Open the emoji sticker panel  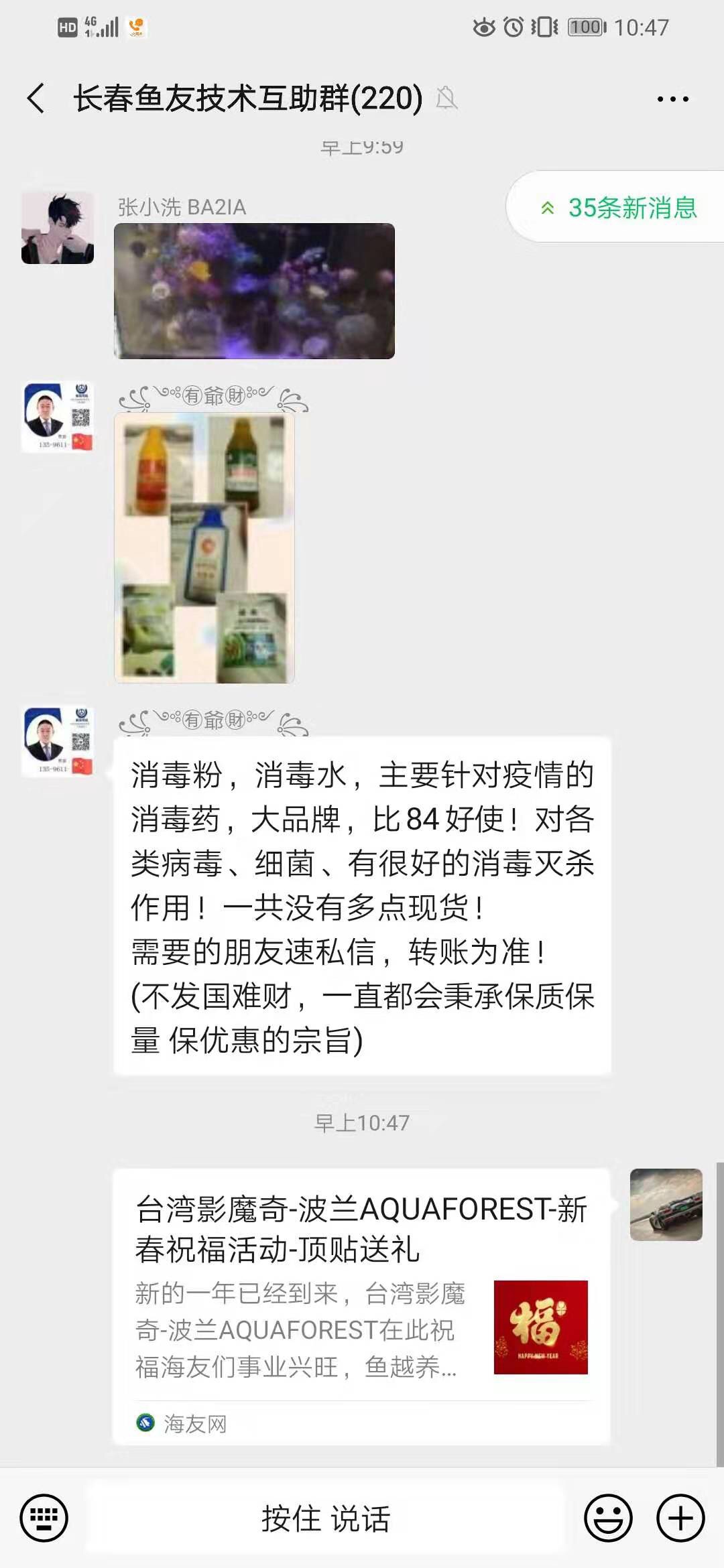pos(608,1518)
